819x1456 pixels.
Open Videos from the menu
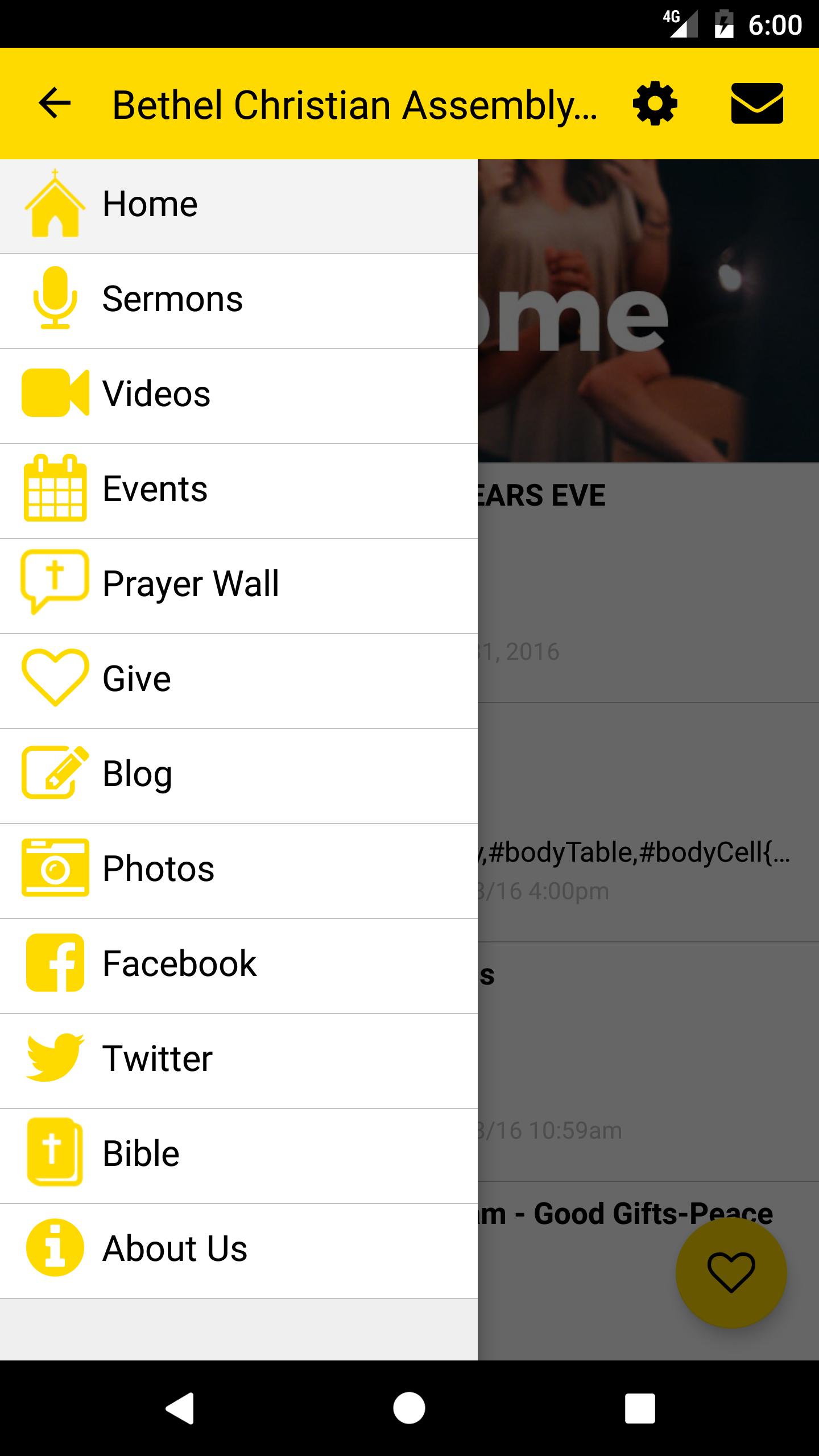(239, 396)
